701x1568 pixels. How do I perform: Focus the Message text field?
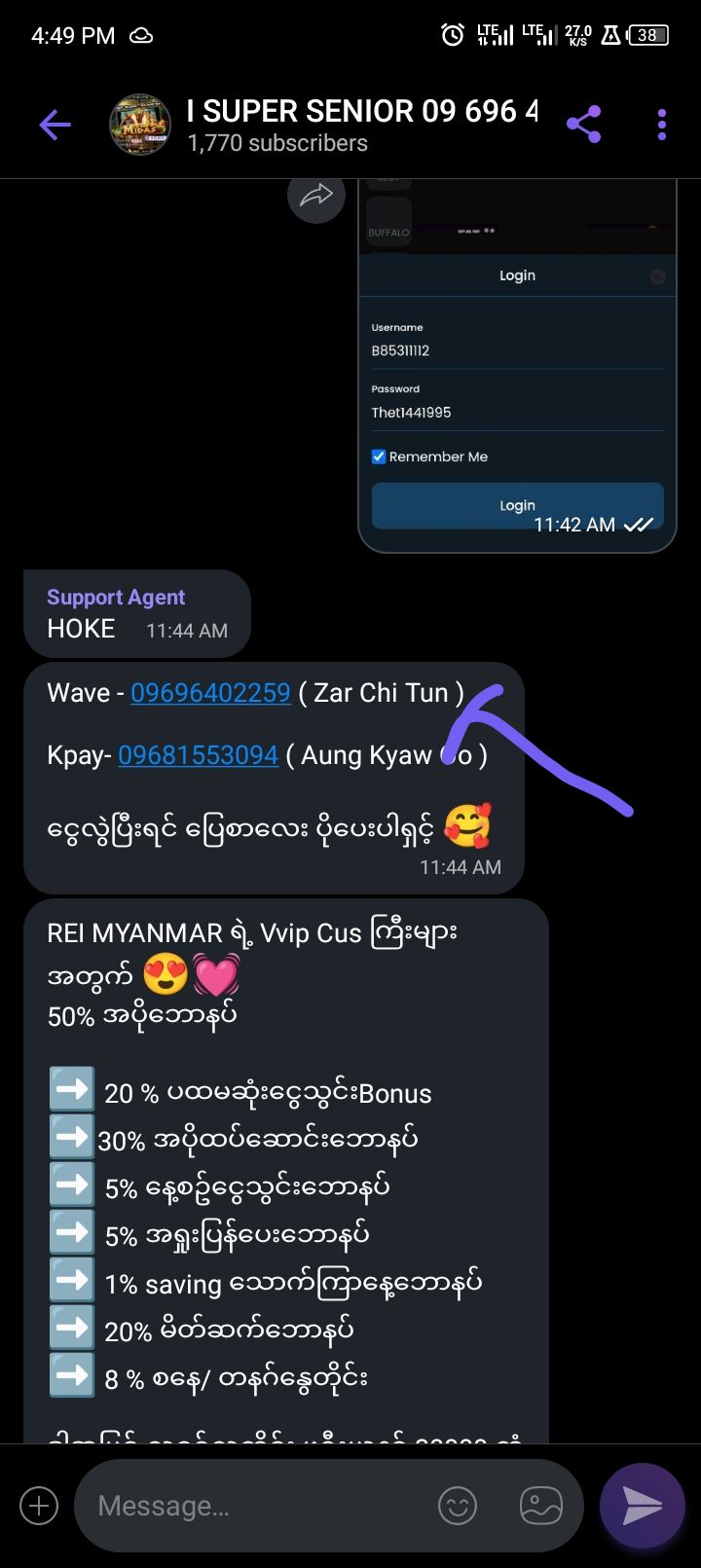[x=253, y=1507]
